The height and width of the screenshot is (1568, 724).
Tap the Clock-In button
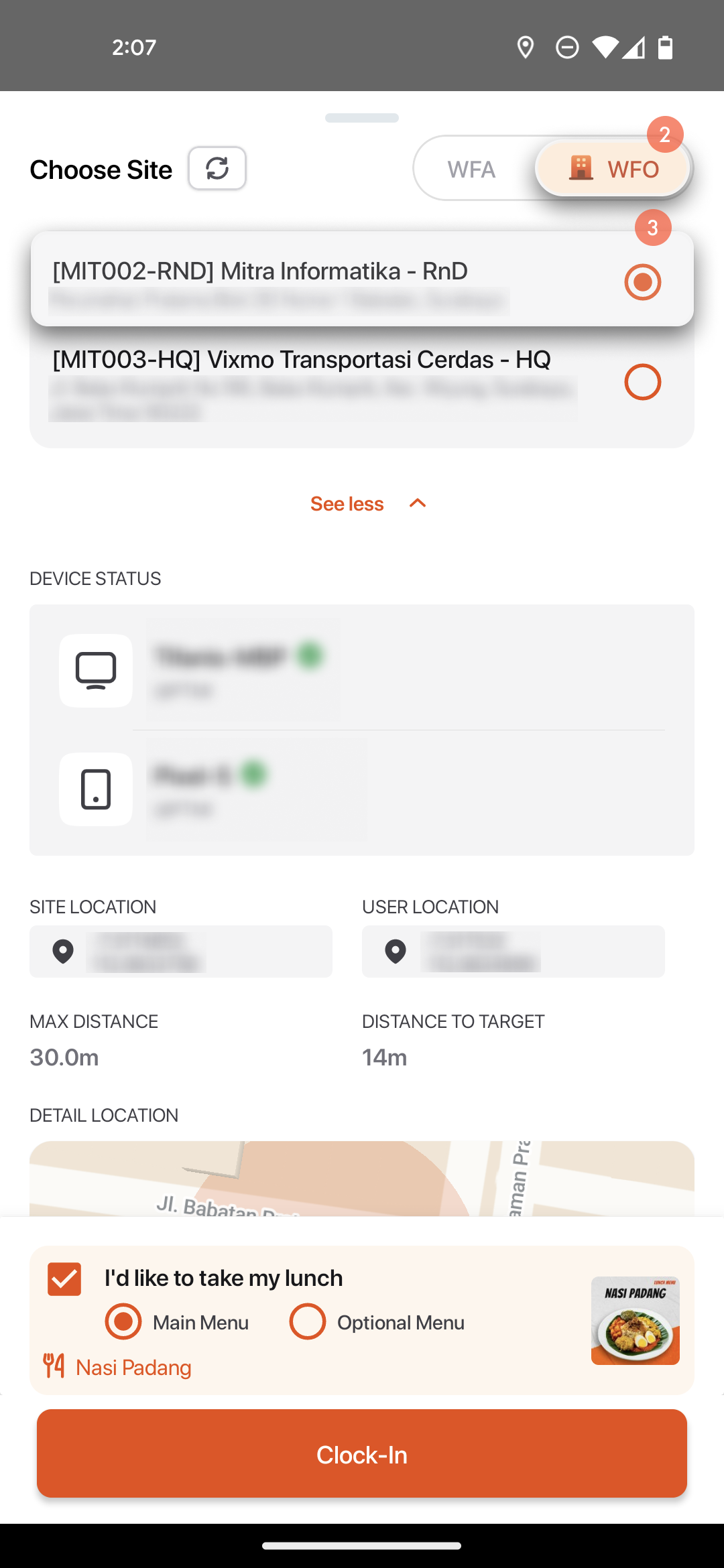362,1453
